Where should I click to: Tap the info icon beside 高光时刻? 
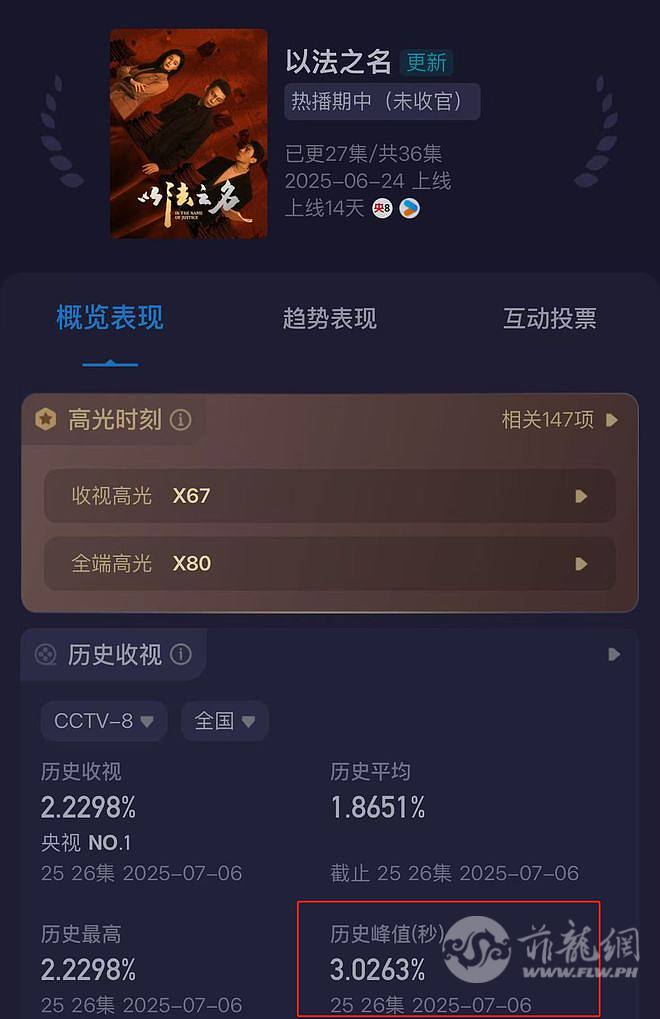click(181, 420)
